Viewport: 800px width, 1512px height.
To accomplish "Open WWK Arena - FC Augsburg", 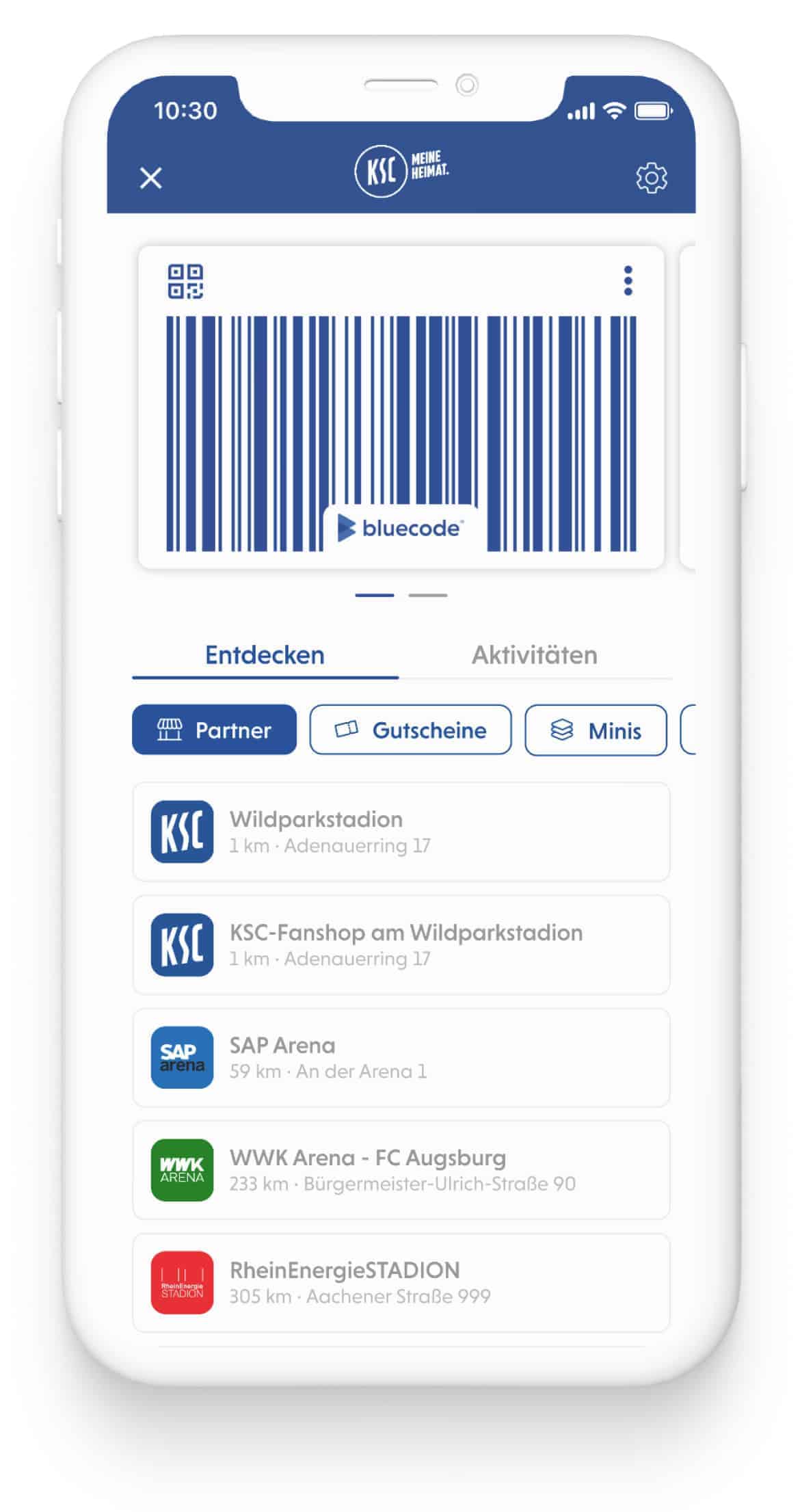I will pyautogui.click(x=401, y=1169).
